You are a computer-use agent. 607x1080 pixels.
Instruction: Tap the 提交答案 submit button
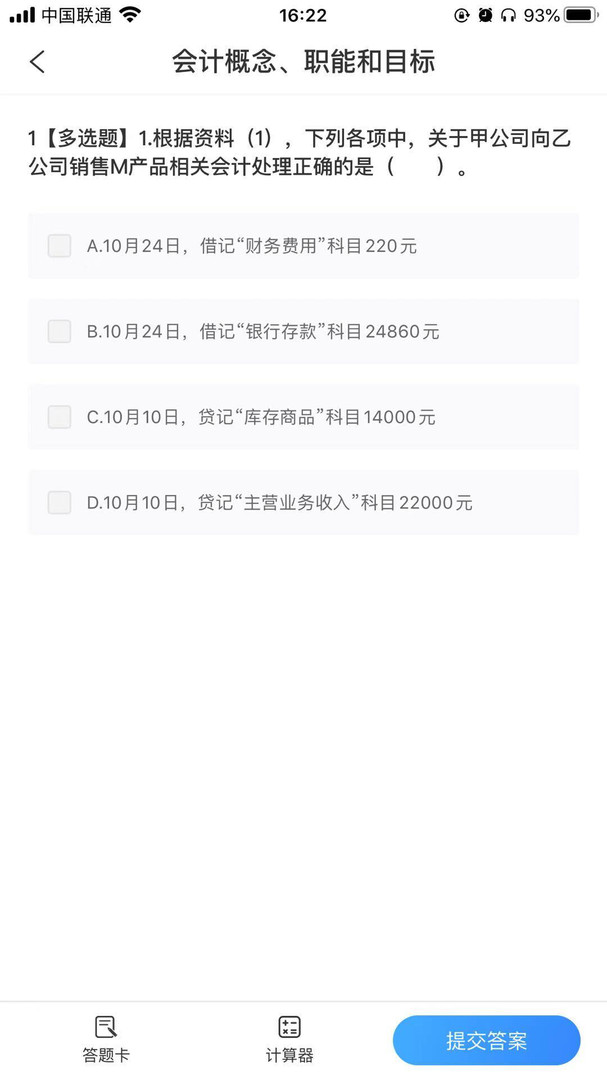pos(486,1041)
